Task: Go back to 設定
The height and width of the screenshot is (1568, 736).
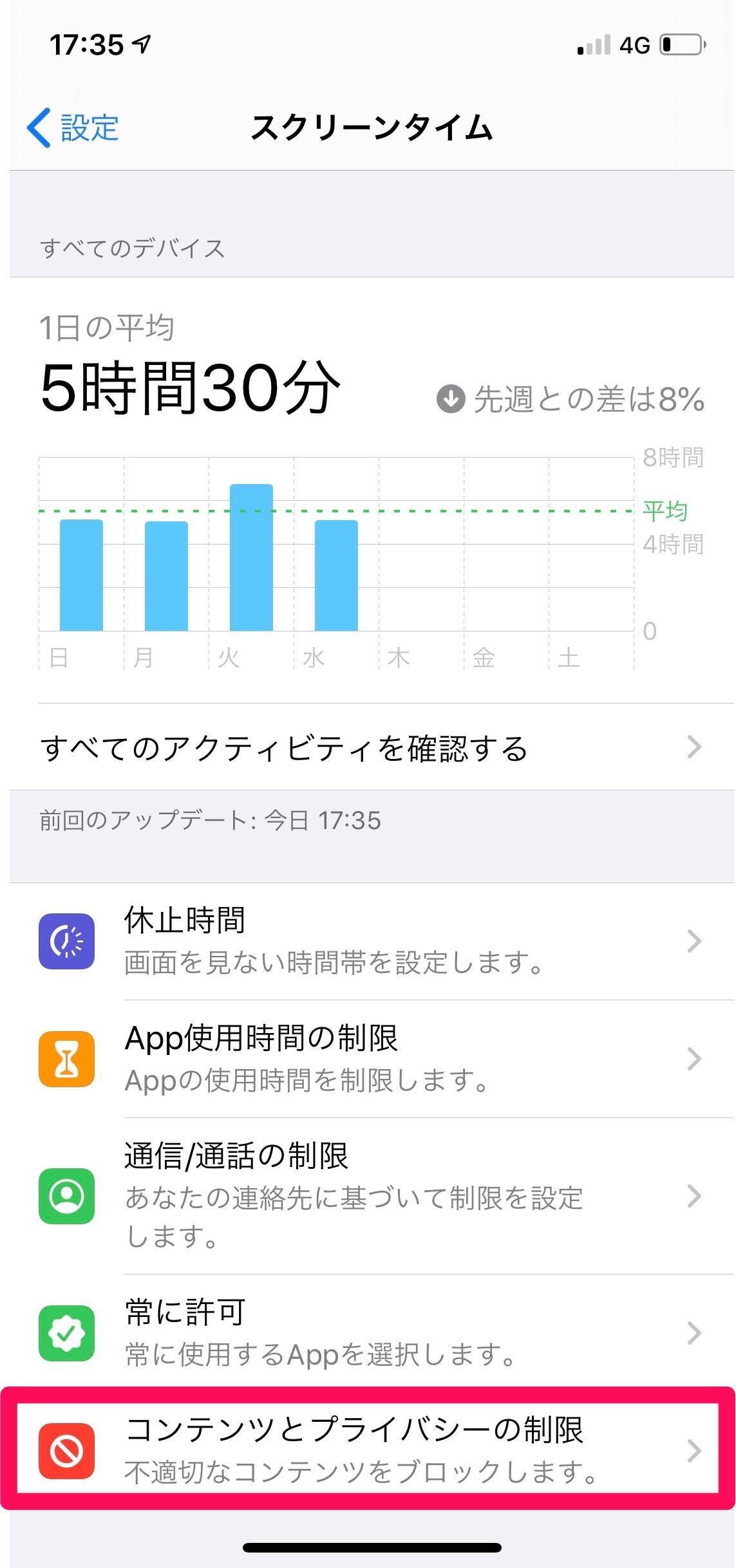Action: pyautogui.click(x=73, y=127)
